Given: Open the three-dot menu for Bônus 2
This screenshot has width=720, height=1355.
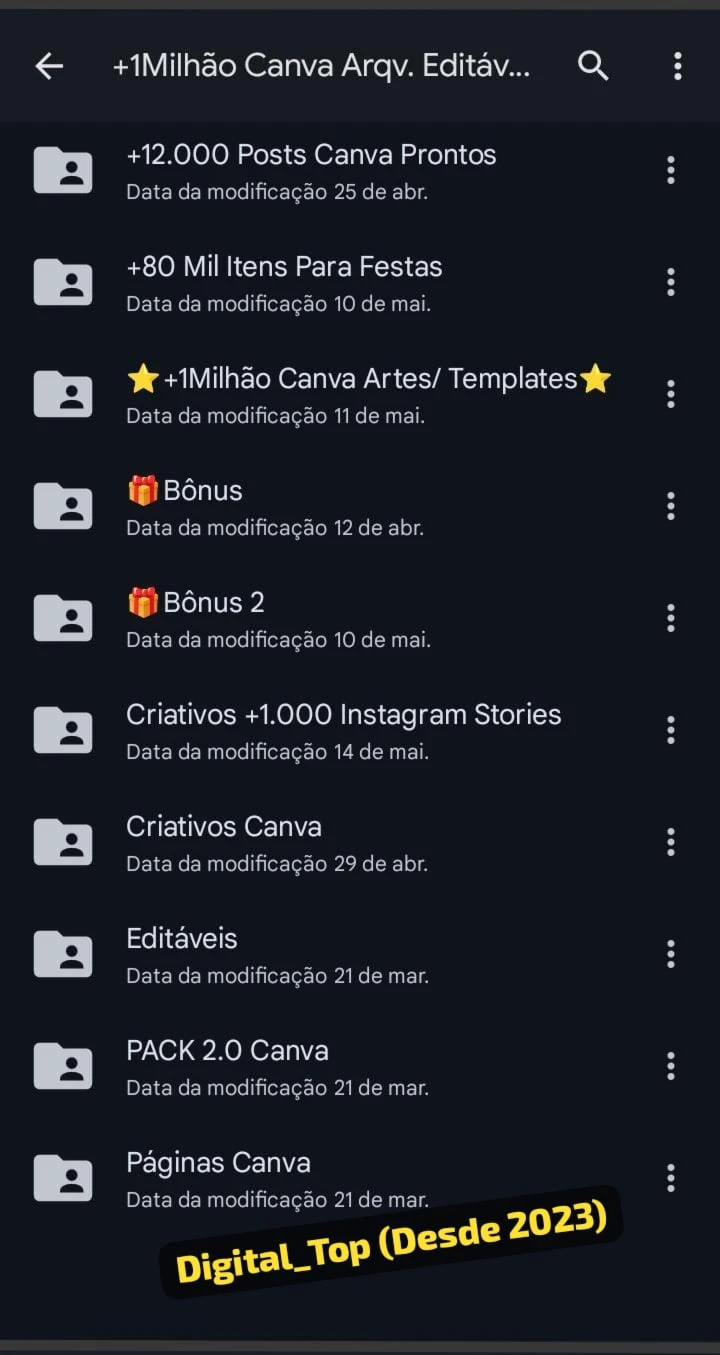Looking at the screenshot, I should coord(671,618).
